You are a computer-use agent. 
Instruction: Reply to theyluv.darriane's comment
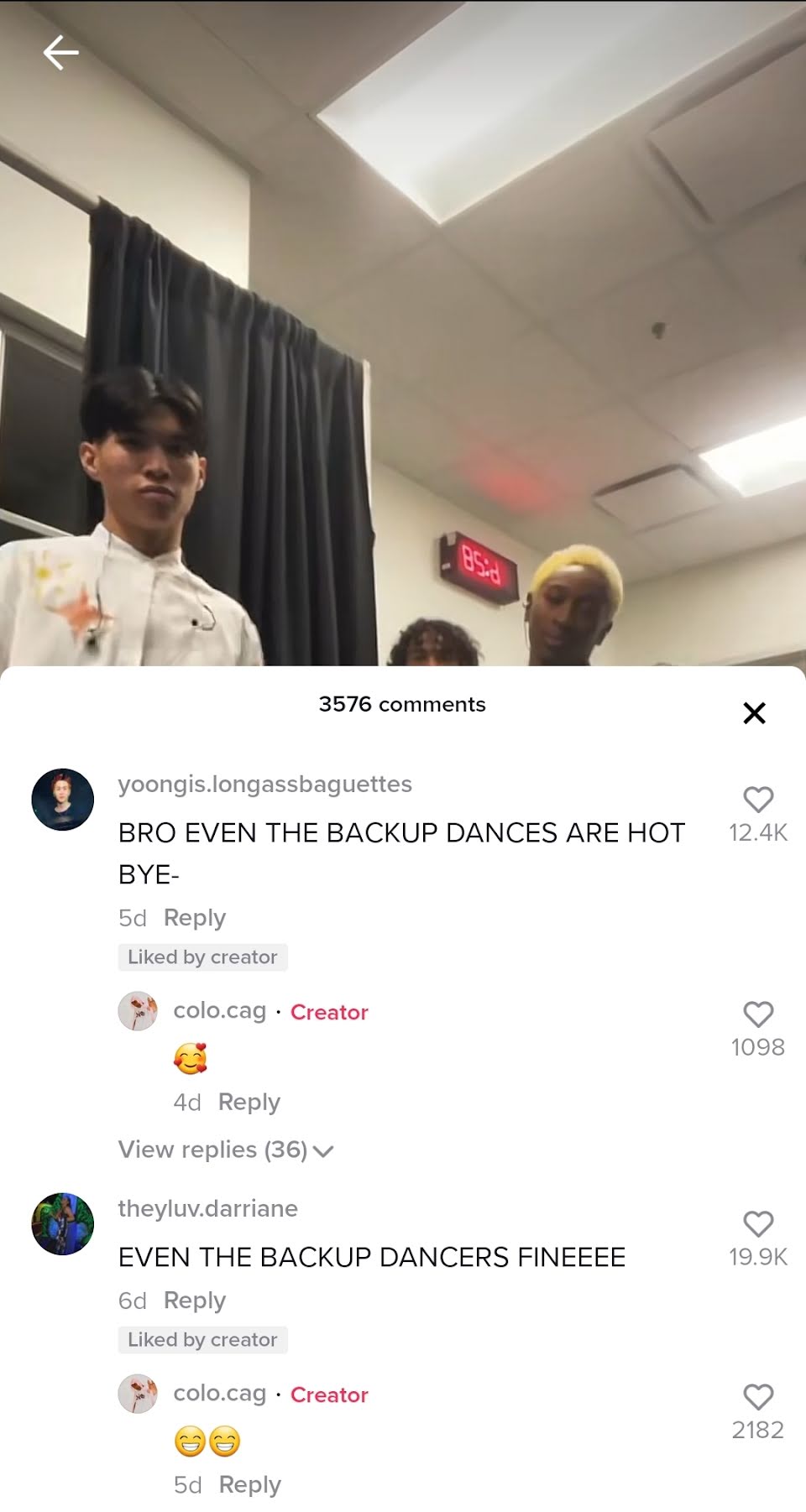coord(195,1300)
